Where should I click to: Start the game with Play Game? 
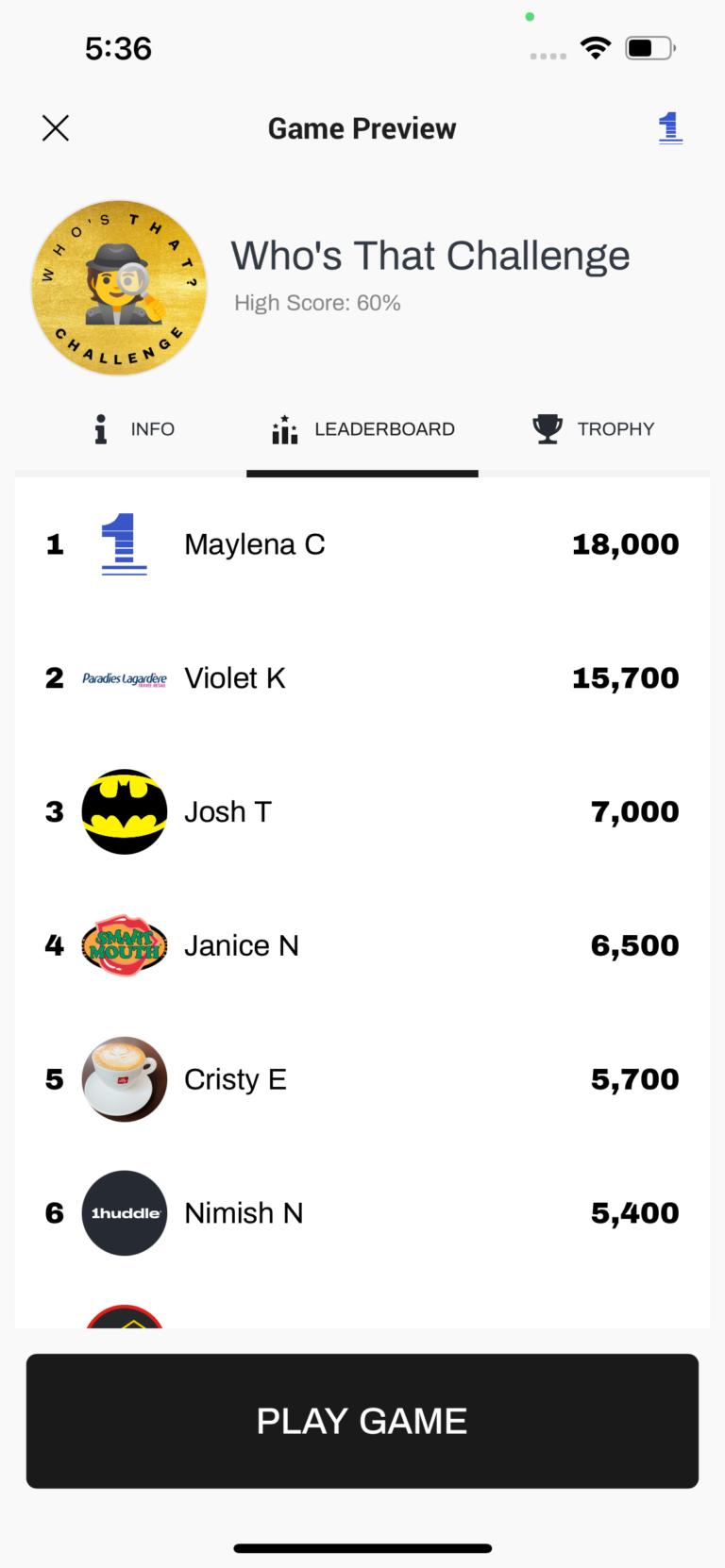362,1421
